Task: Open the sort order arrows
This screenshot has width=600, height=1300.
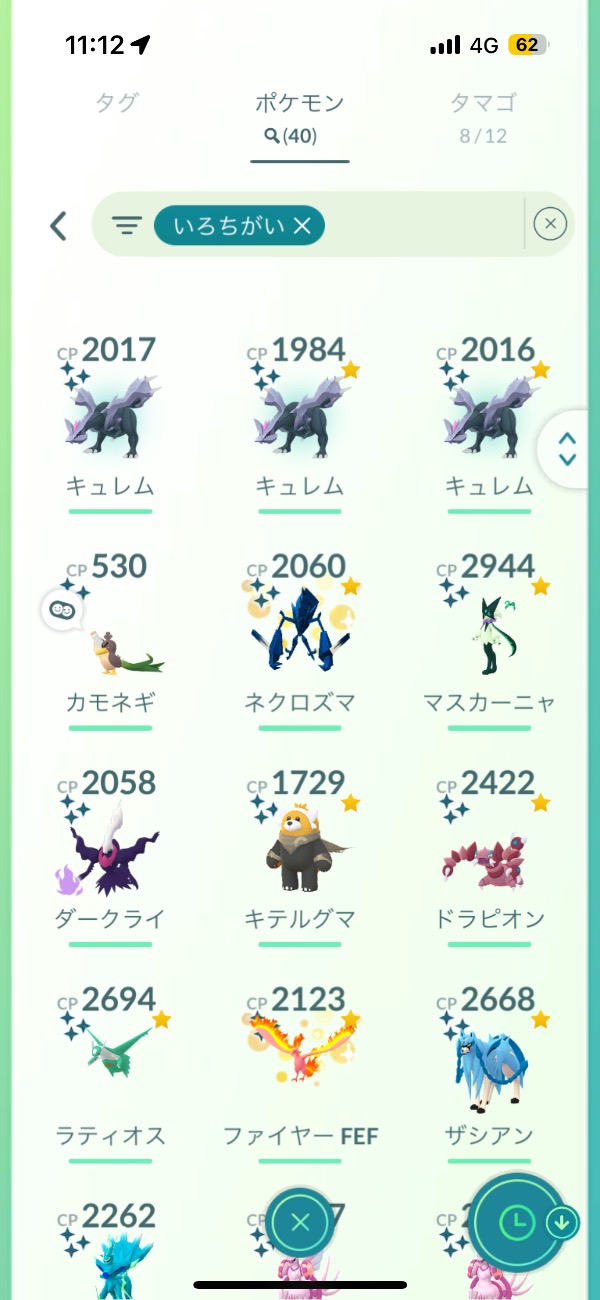Action: pos(567,449)
